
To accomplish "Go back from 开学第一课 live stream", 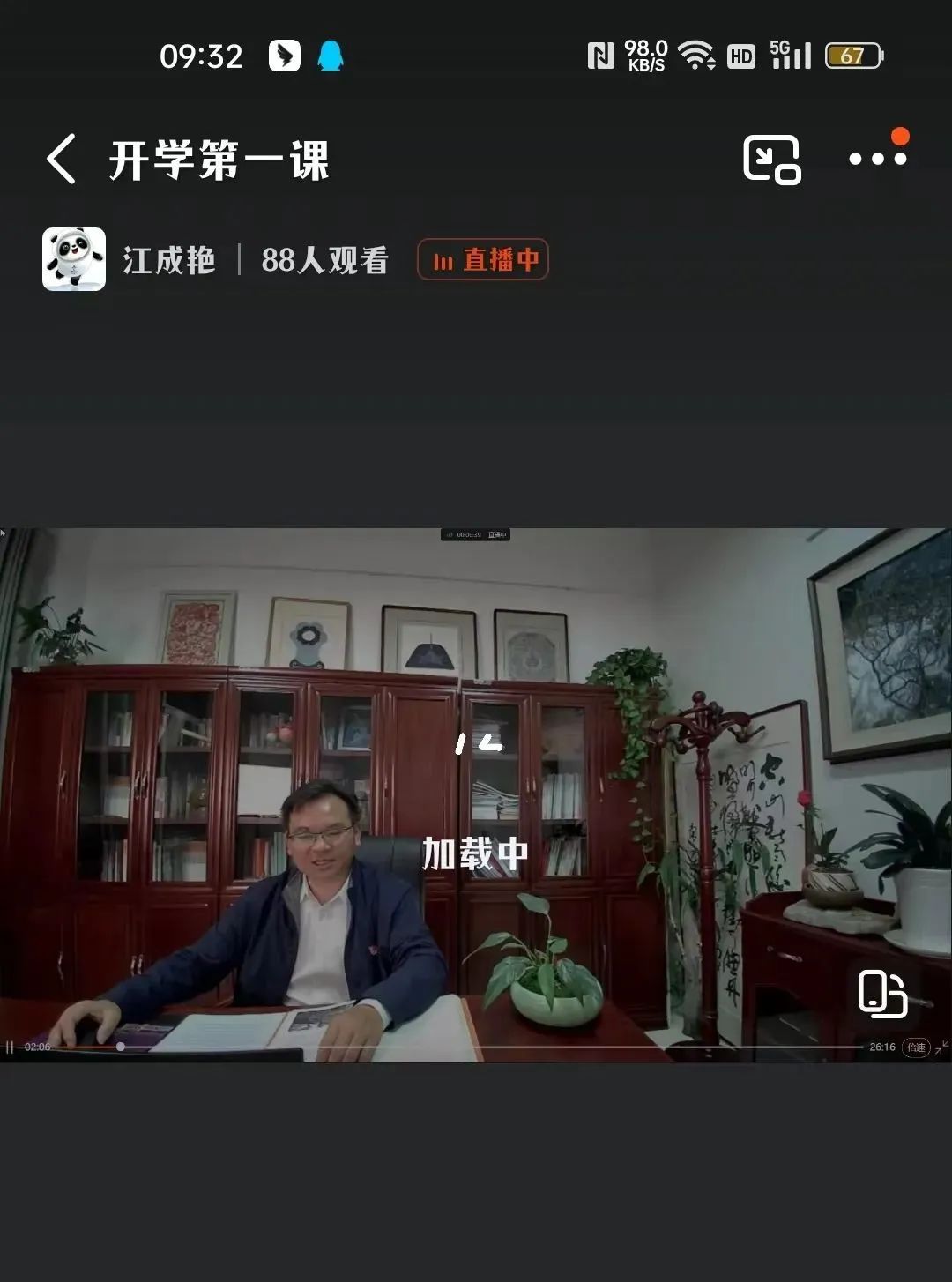I will [61, 160].
